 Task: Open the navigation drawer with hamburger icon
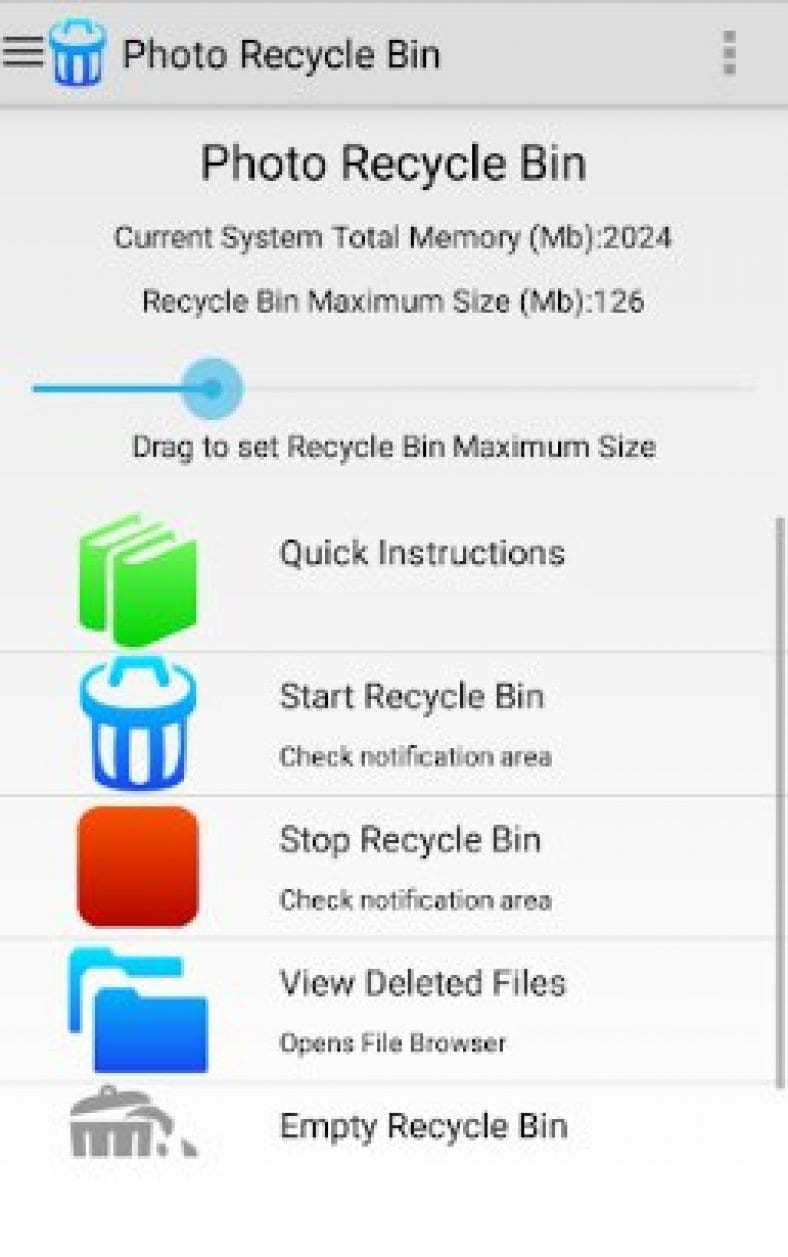(25, 52)
